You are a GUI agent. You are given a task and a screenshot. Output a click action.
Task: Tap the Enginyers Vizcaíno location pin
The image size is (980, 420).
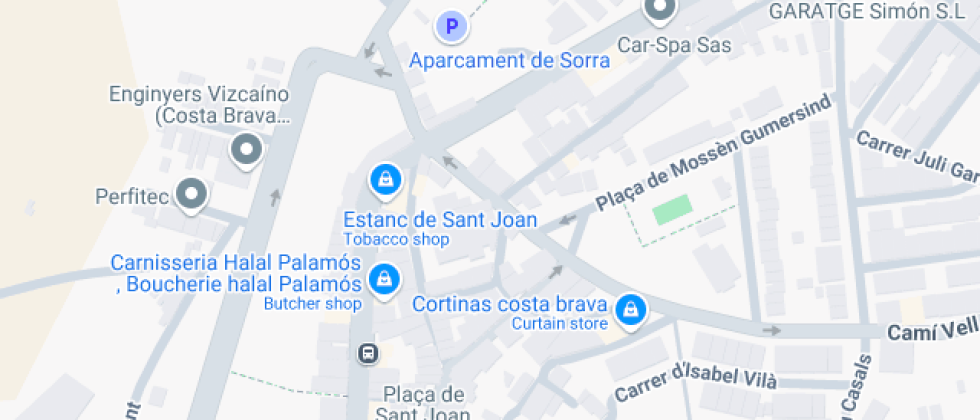pos(246,151)
